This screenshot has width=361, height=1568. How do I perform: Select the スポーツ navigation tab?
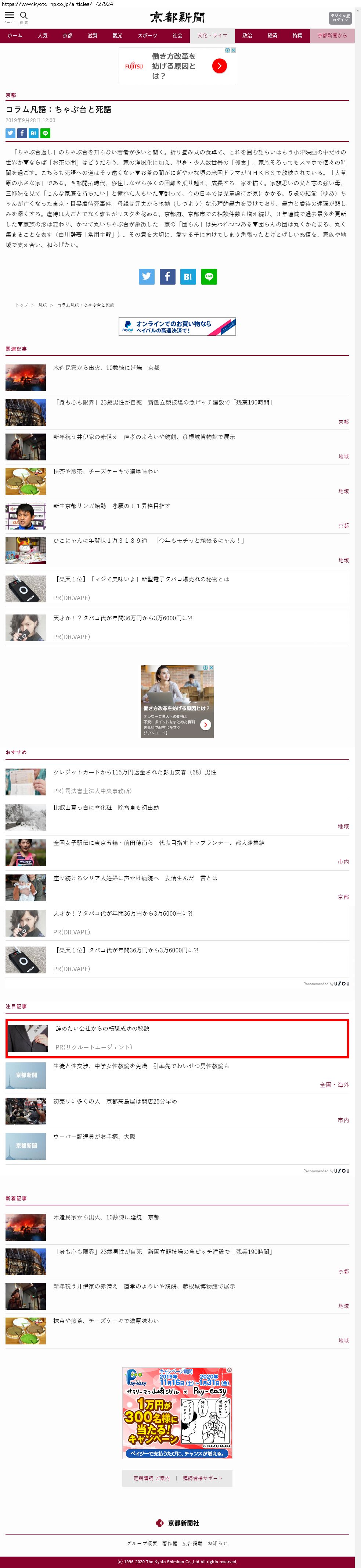coord(147,36)
